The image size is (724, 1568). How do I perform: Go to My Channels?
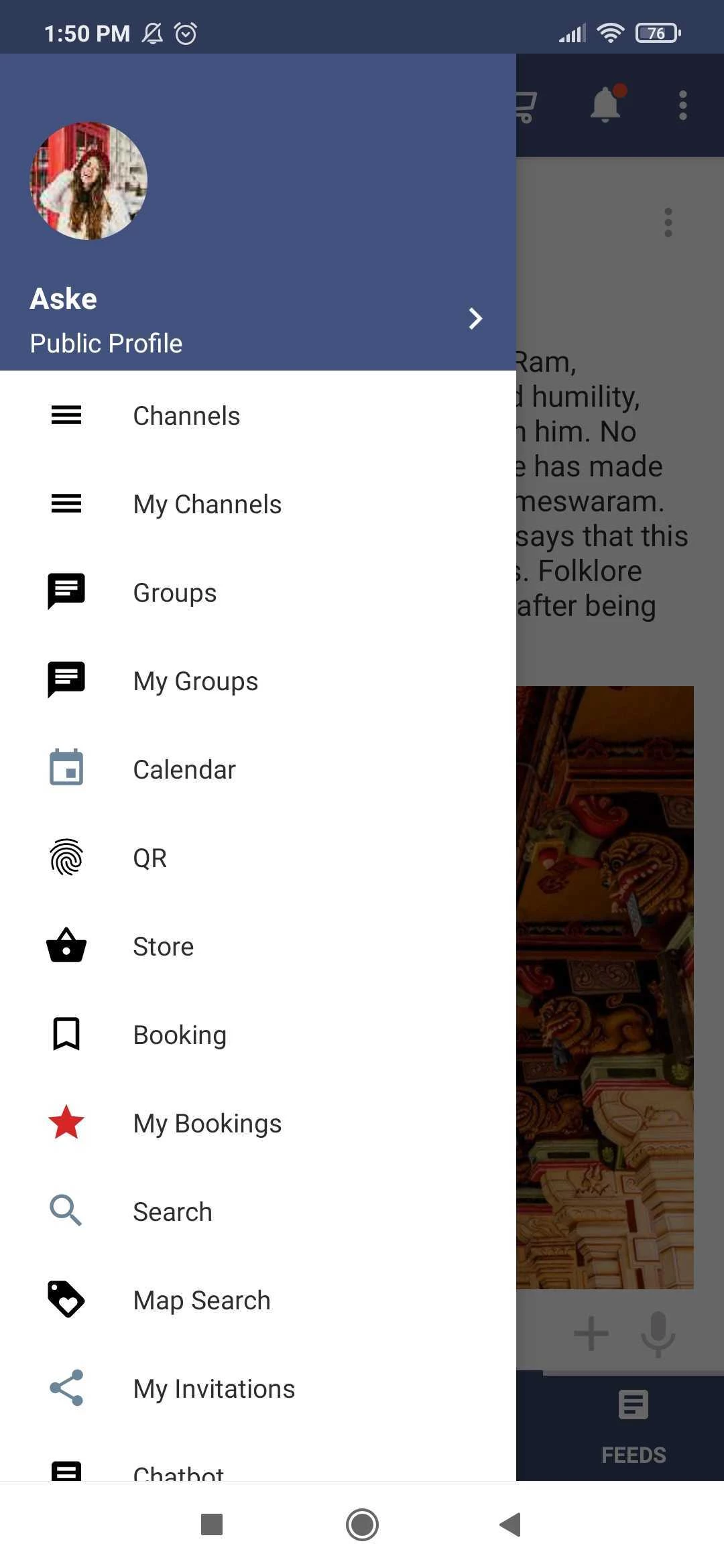[207, 504]
